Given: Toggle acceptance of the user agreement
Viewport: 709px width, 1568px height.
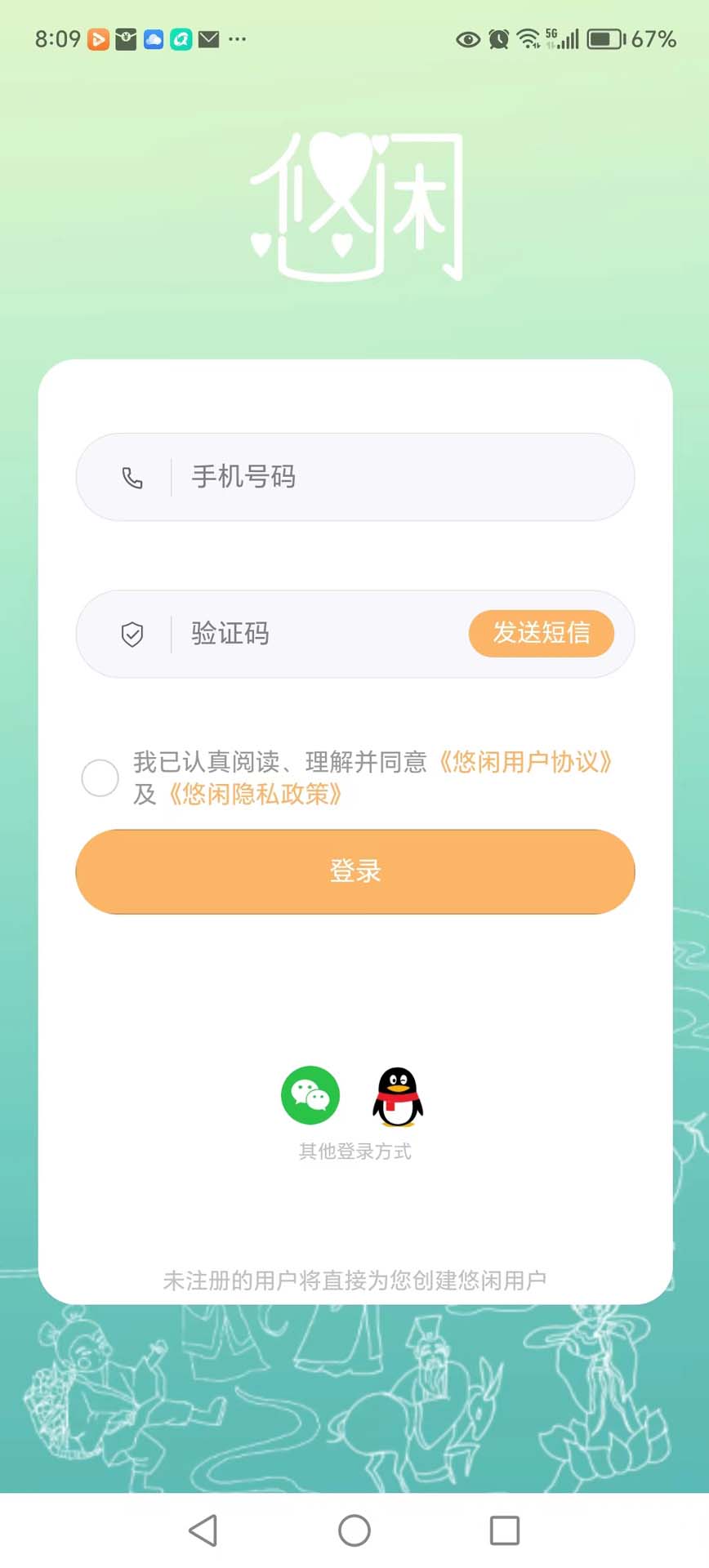Looking at the screenshot, I should click(100, 778).
